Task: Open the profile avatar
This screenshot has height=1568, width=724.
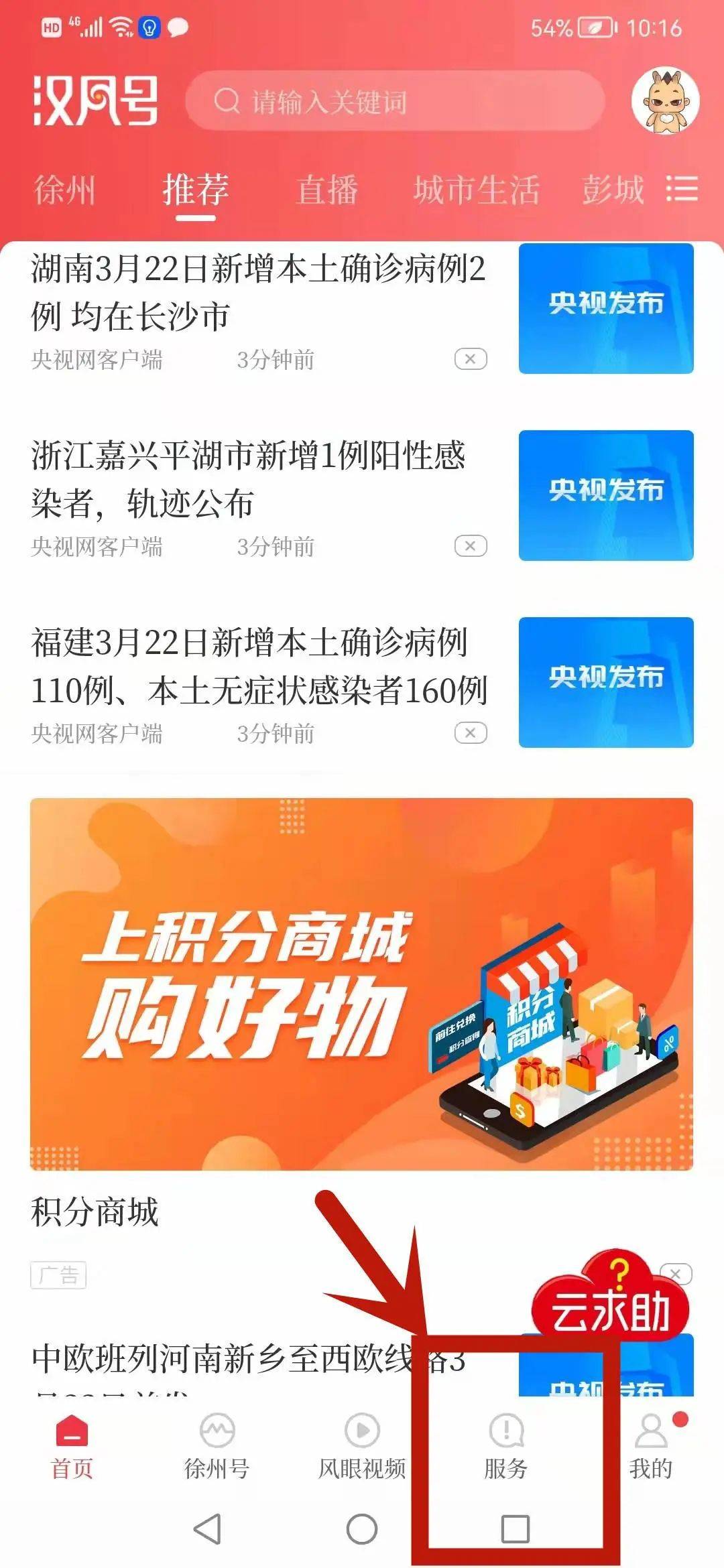Action: coord(665,101)
